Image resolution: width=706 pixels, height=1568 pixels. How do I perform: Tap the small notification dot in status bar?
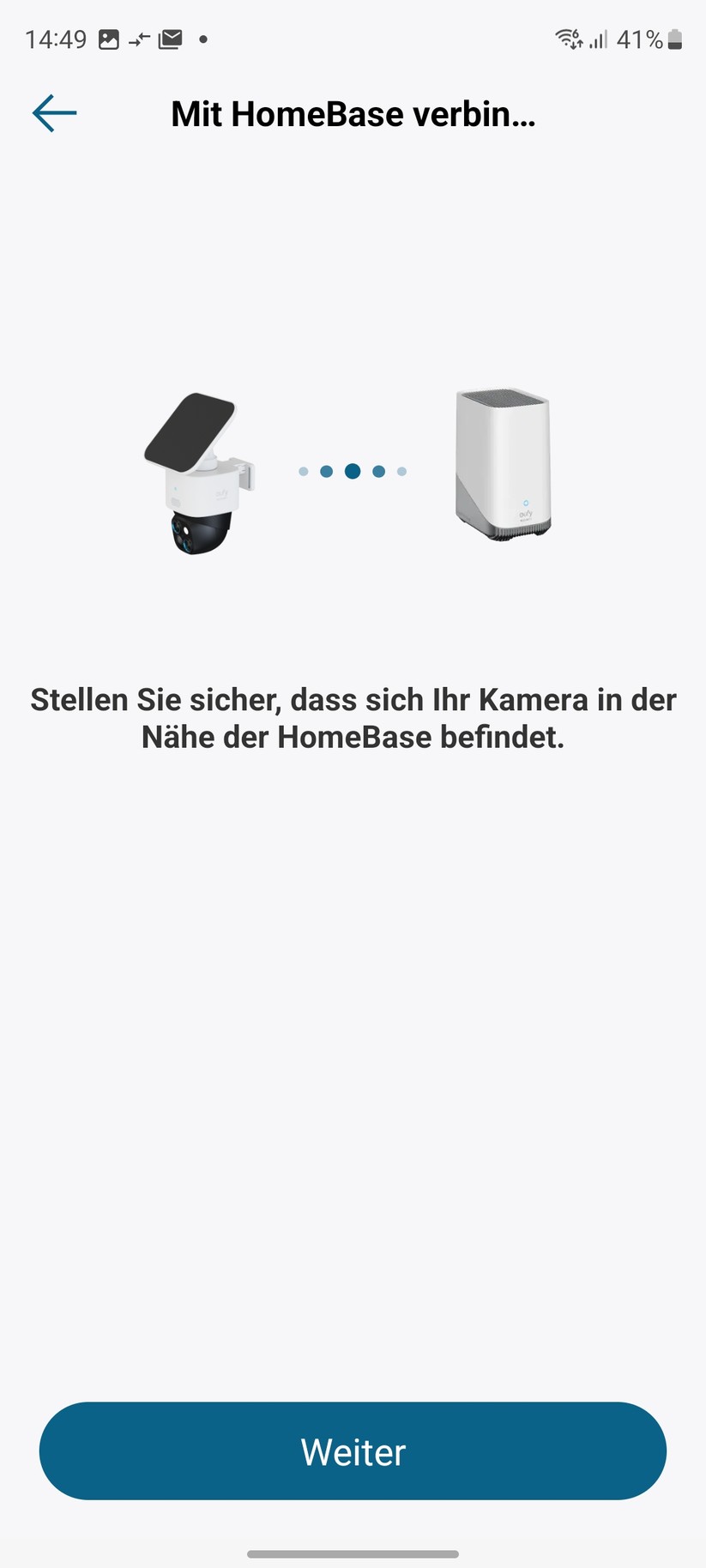click(x=203, y=39)
